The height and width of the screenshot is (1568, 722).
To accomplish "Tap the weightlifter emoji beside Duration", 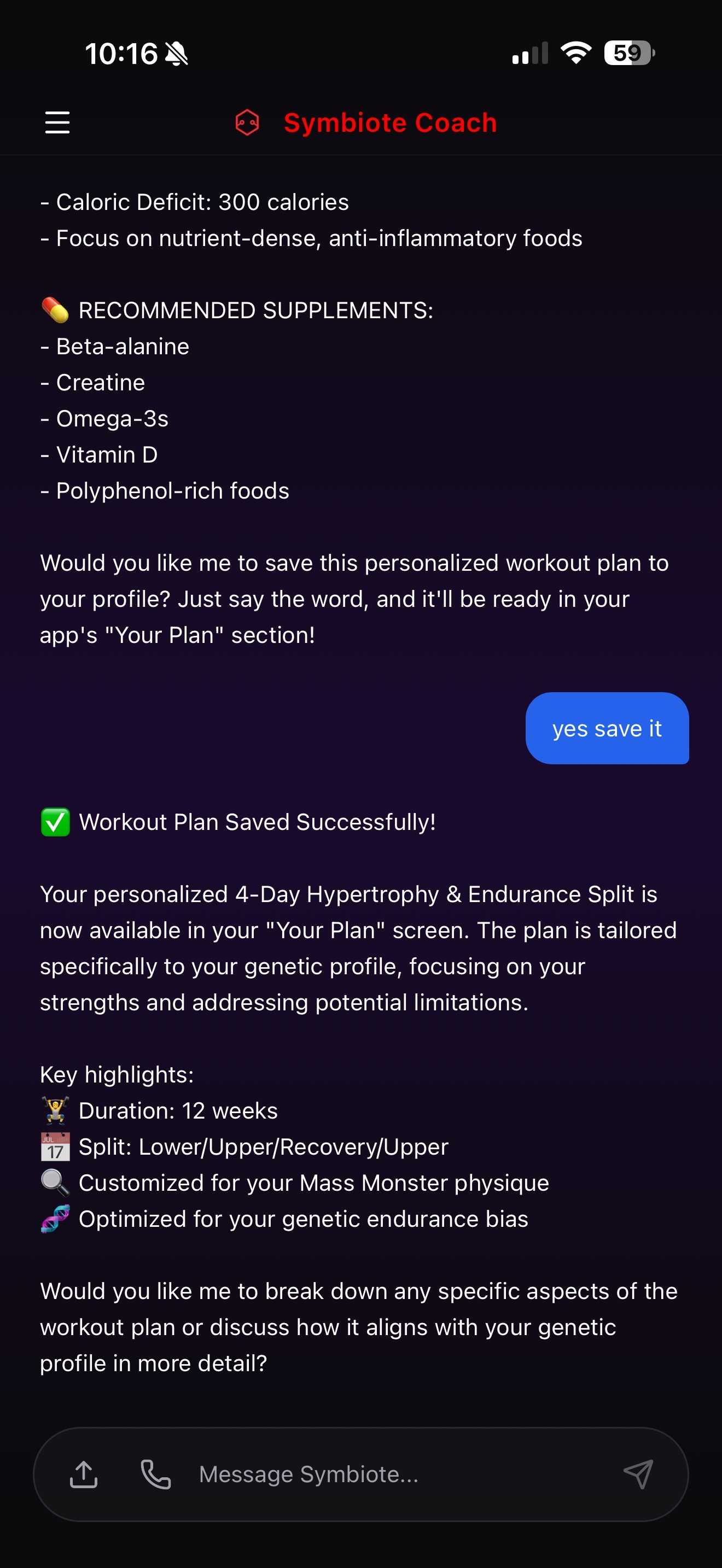I will (x=54, y=1109).
